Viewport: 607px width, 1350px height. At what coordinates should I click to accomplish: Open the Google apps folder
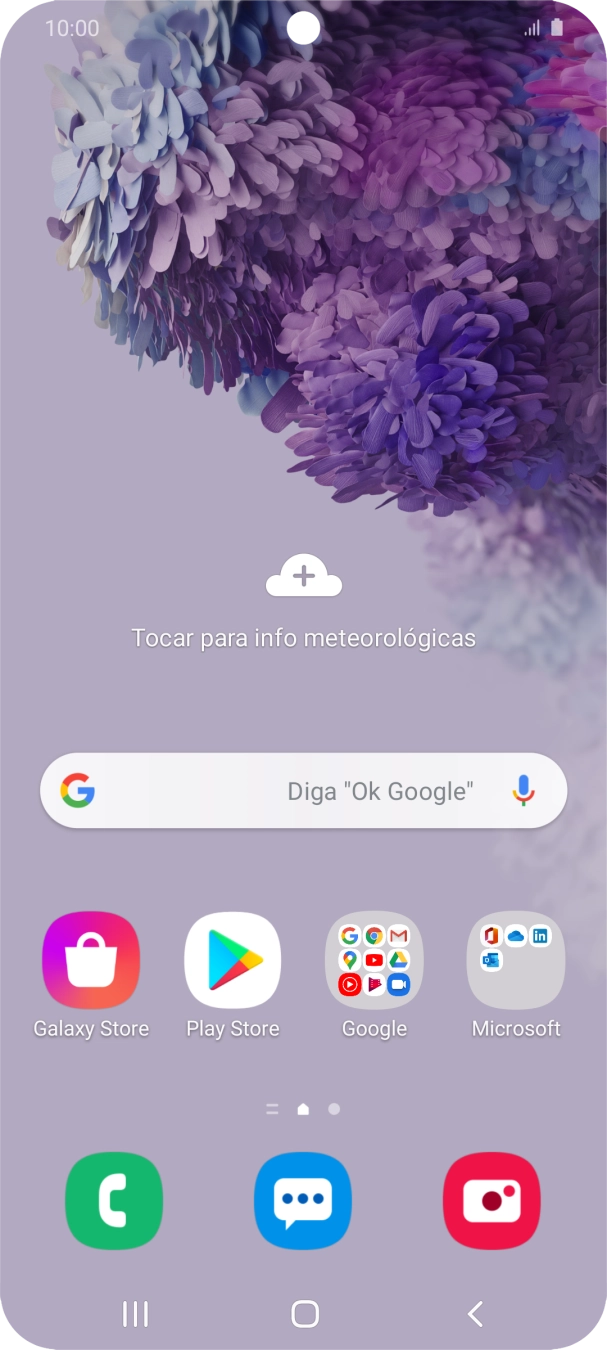374,960
